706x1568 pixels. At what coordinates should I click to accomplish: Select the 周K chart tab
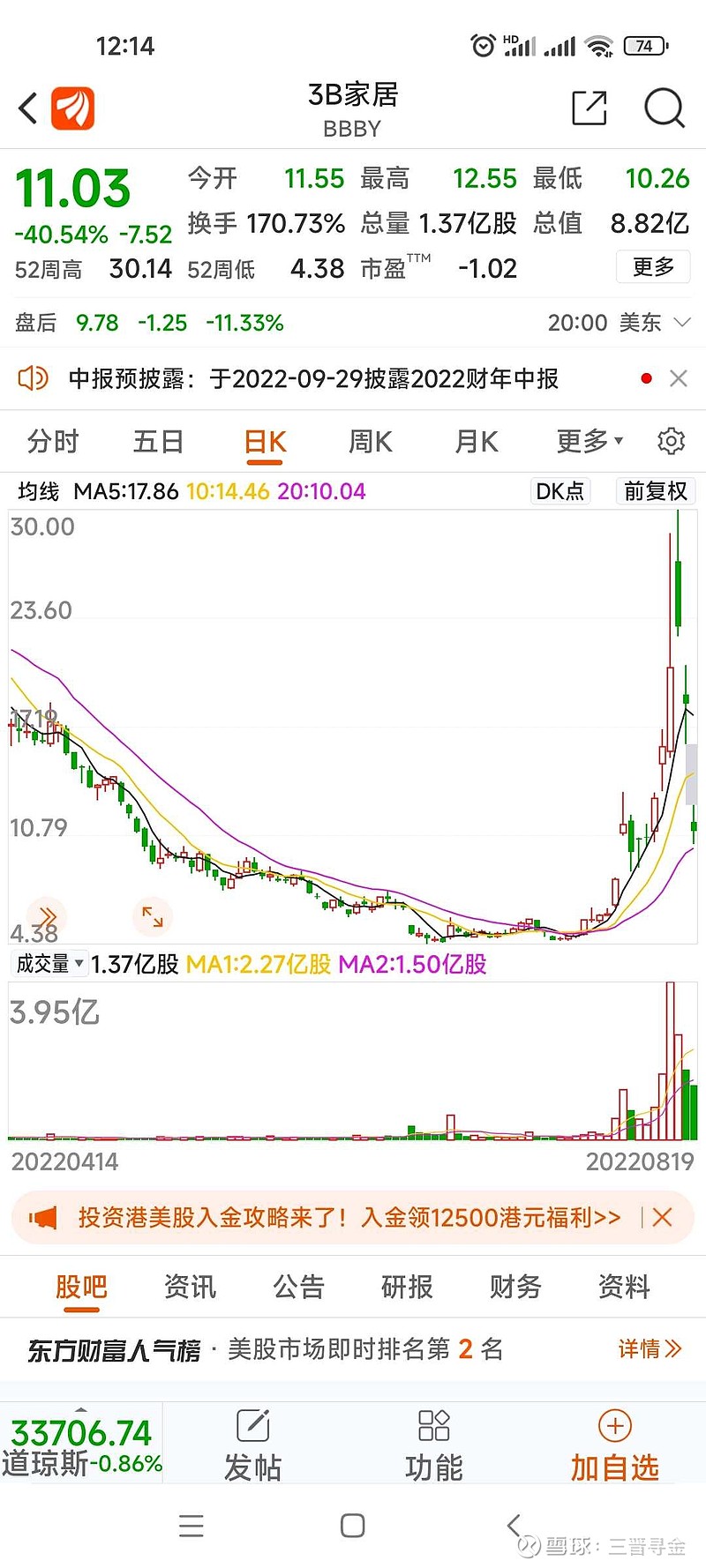pyautogui.click(x=371, y=441)
